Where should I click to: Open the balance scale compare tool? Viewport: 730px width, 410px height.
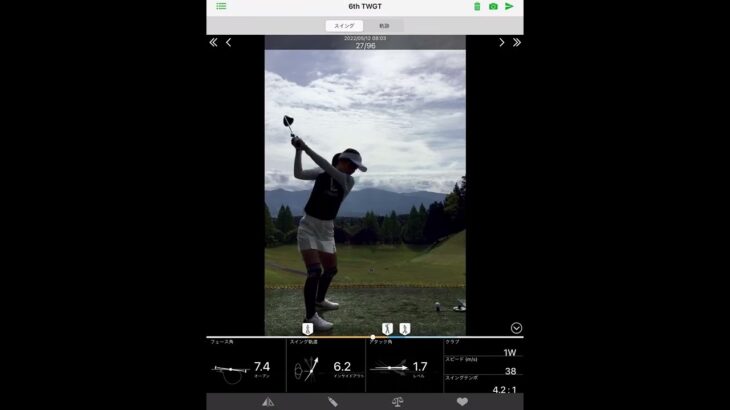398,401
